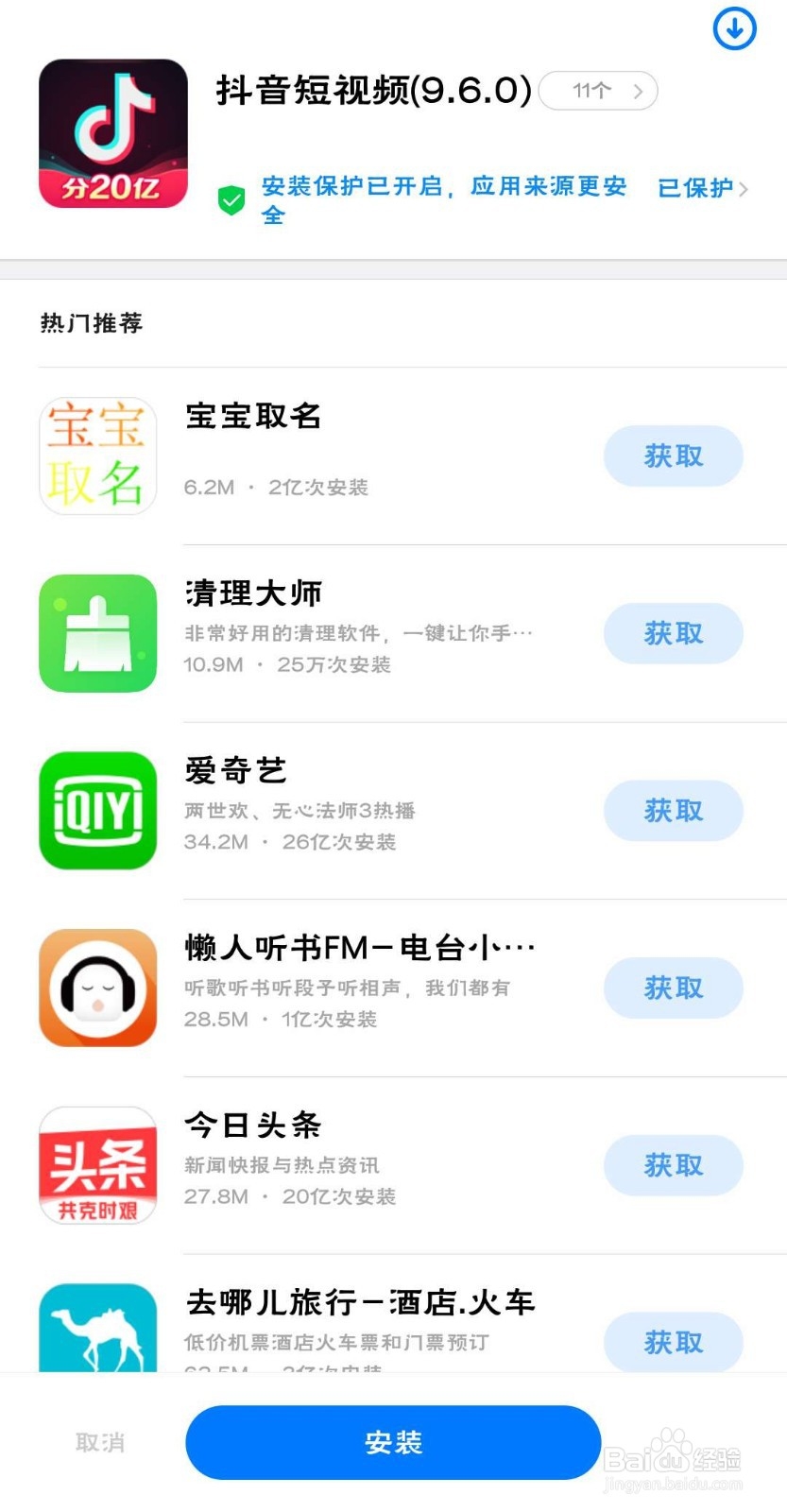Get the 去哪儿旅行 app

[673, 1342]
